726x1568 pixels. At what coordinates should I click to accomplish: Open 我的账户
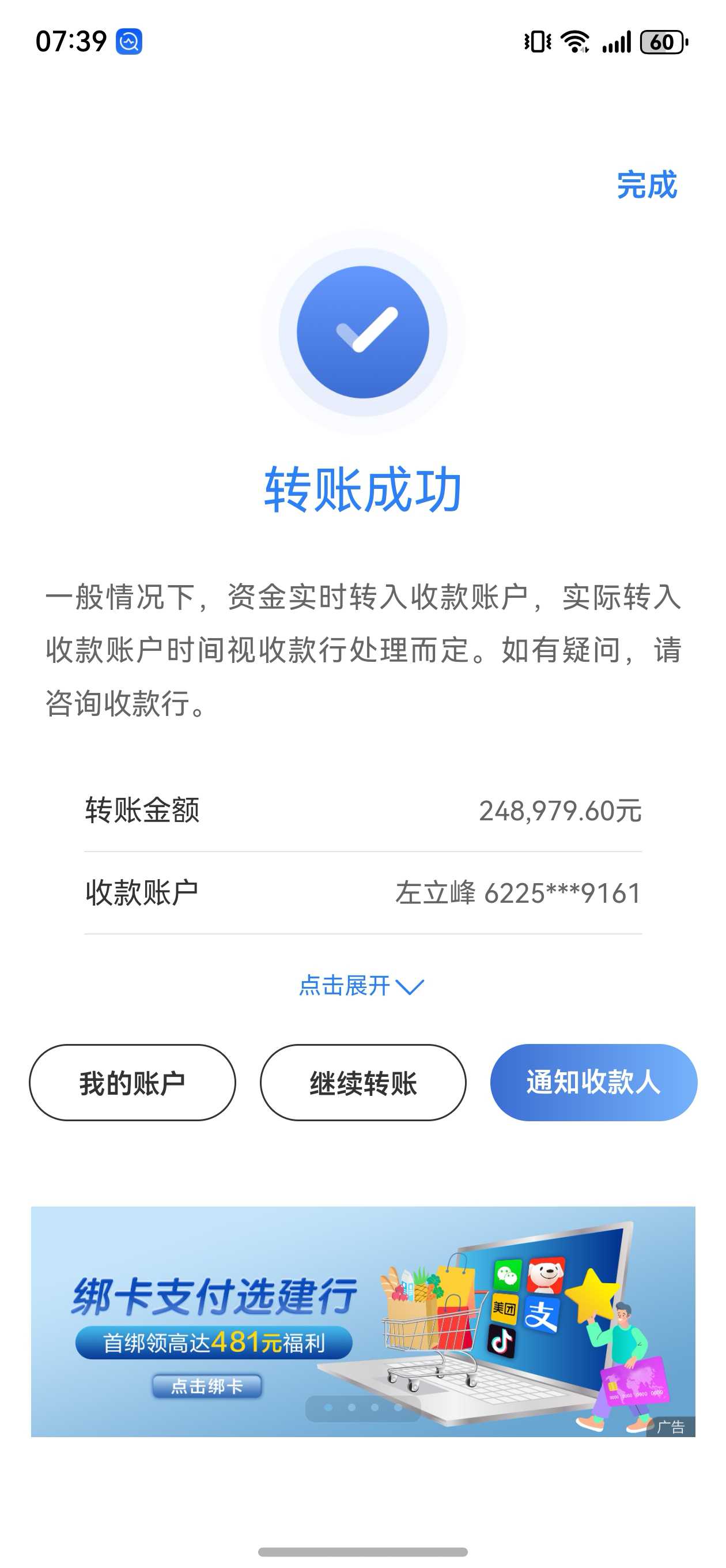pos(133,1082)
